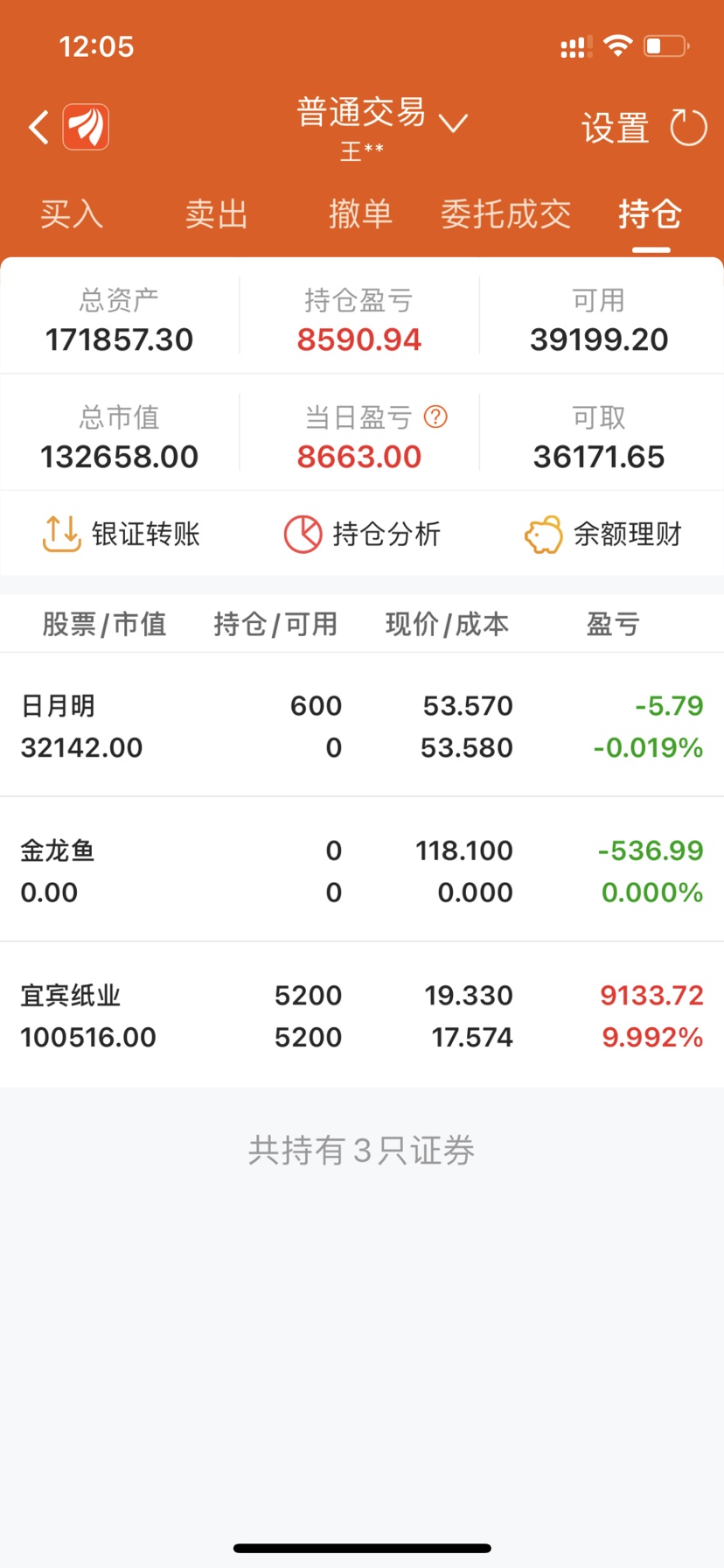The height and width of the screenshot is (1568, 724).
Task: Open the 宜宾纸业 holding row
Action: click(362, 1016)
